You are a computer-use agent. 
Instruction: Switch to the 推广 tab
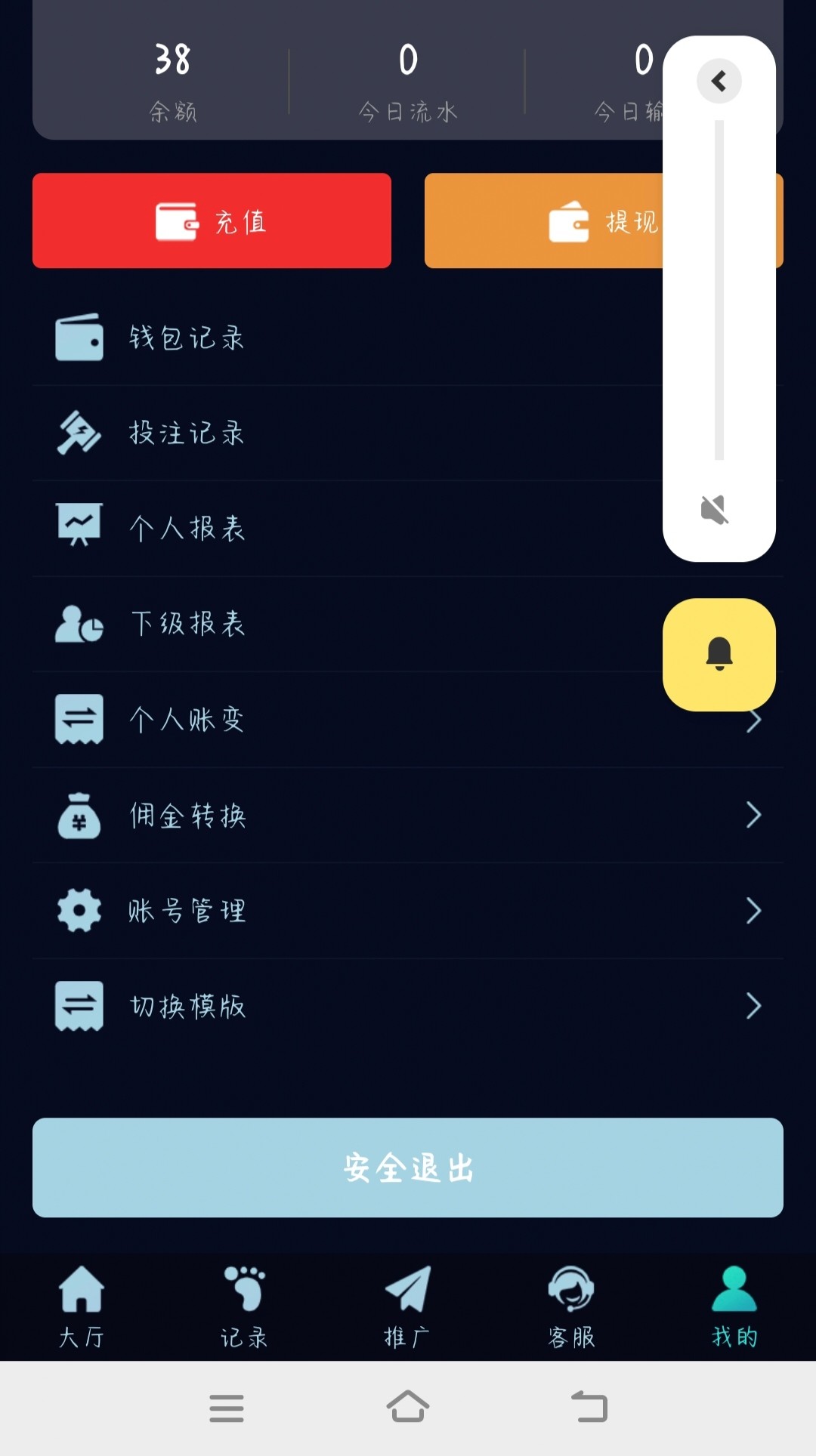point(407,1306)
